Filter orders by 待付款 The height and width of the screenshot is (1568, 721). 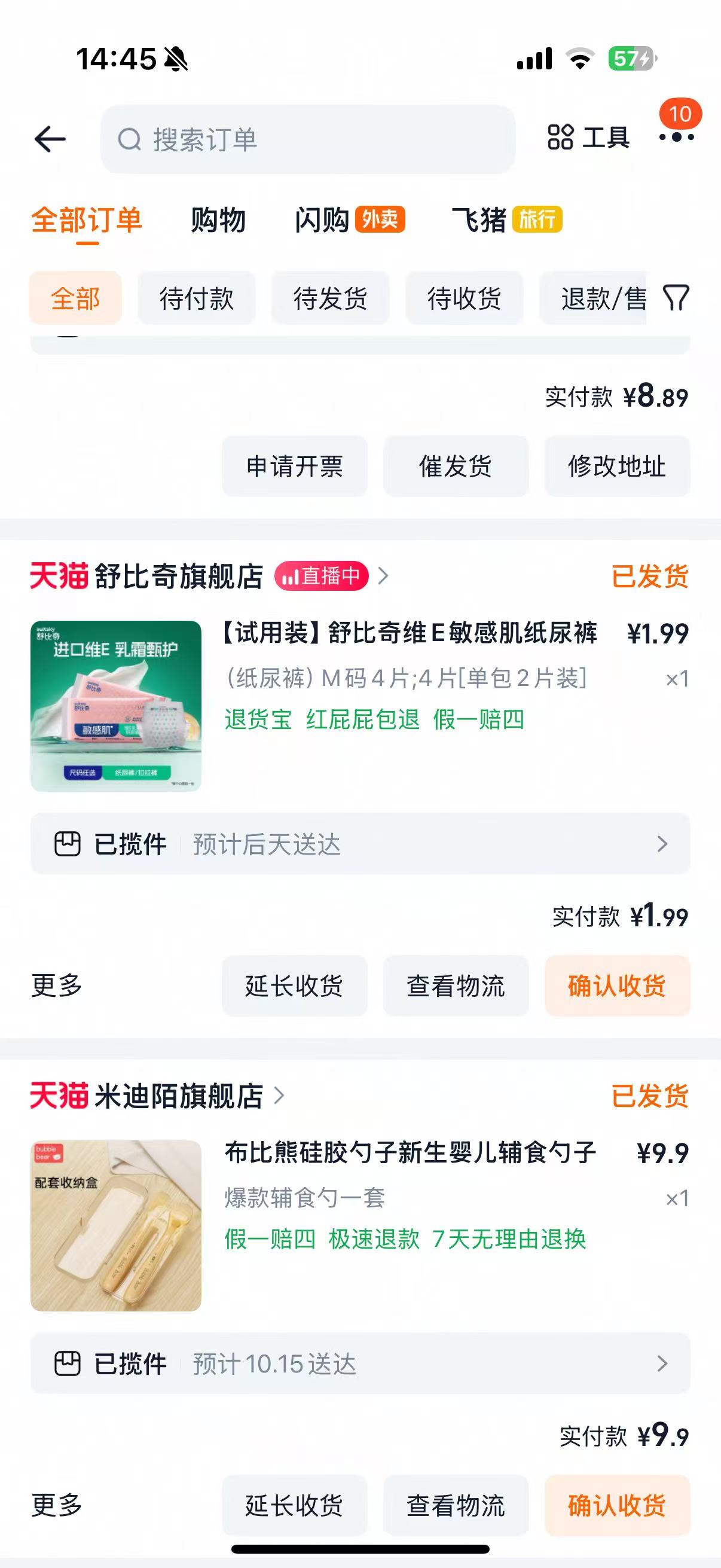(x=196, y=298)
